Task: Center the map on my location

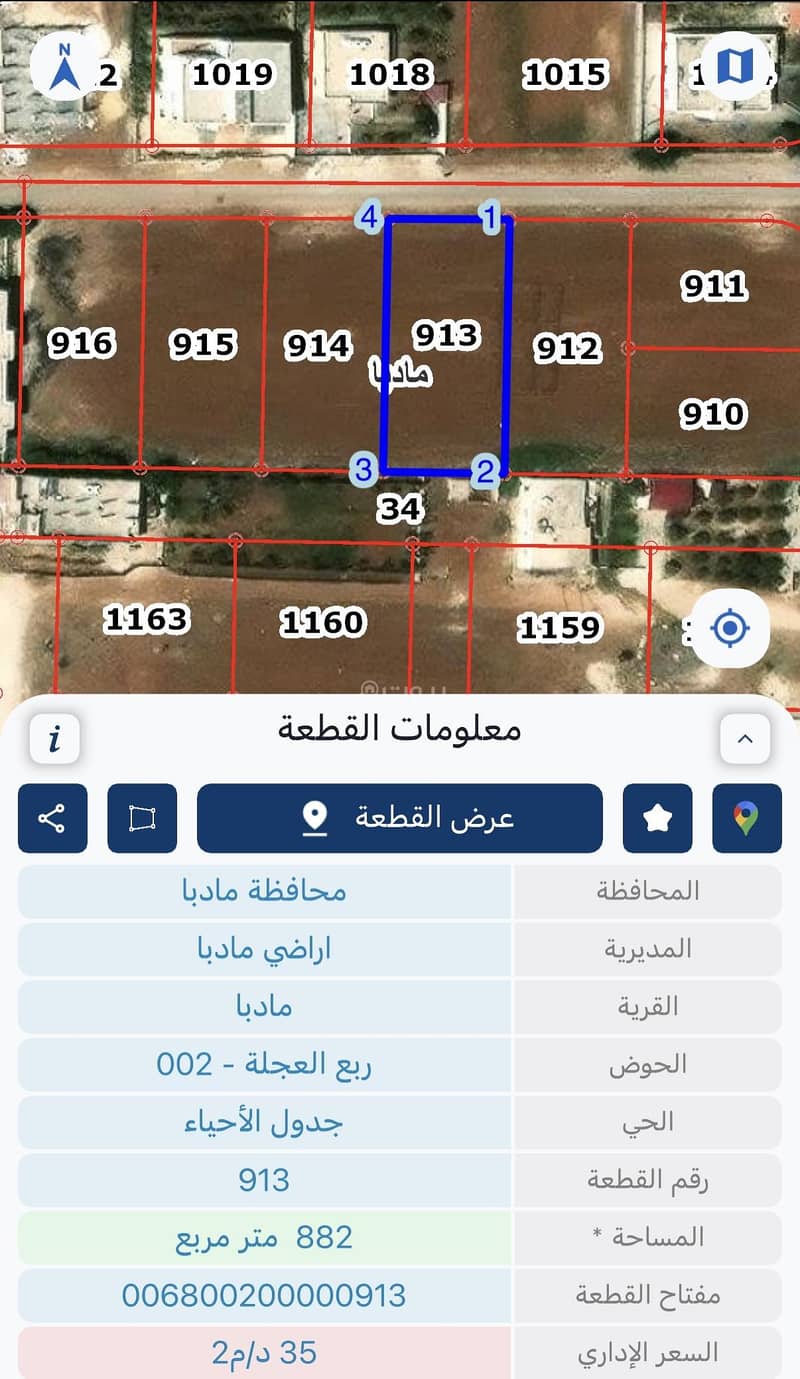Action: click(x=729, y=629)
